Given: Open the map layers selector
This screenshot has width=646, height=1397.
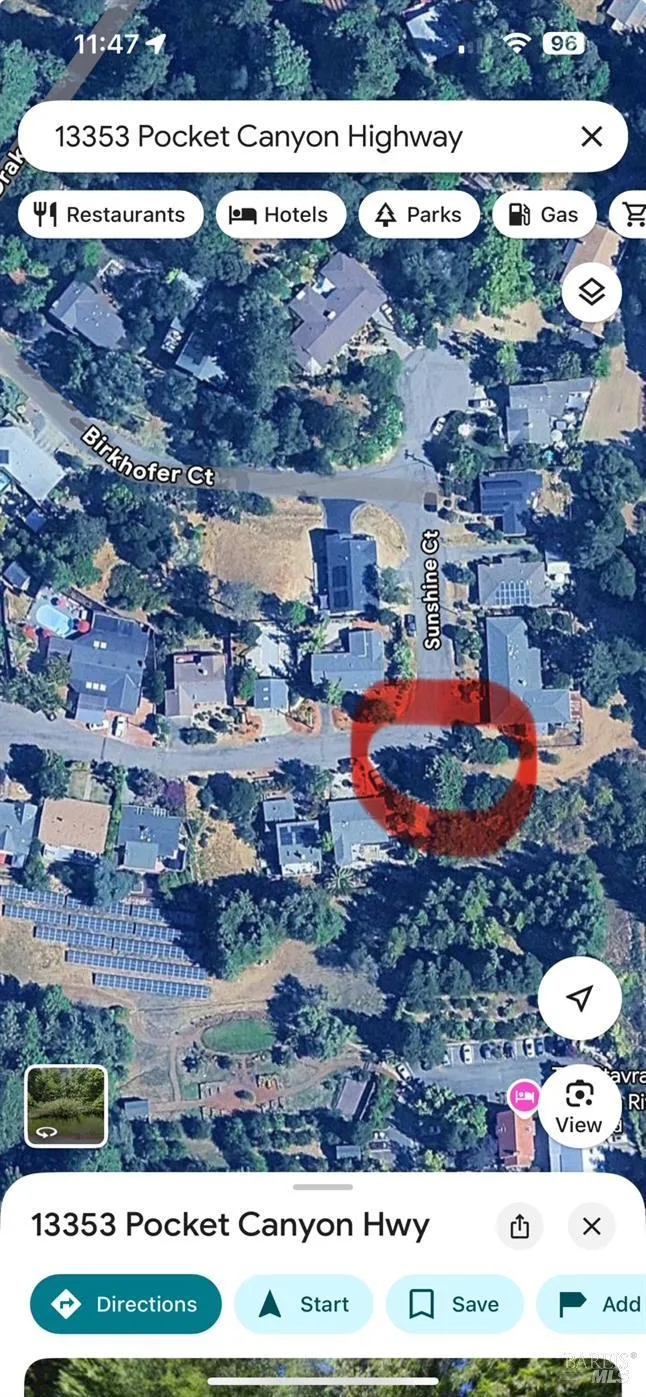Looking at the screenshot, I should [x=592, y=292].
